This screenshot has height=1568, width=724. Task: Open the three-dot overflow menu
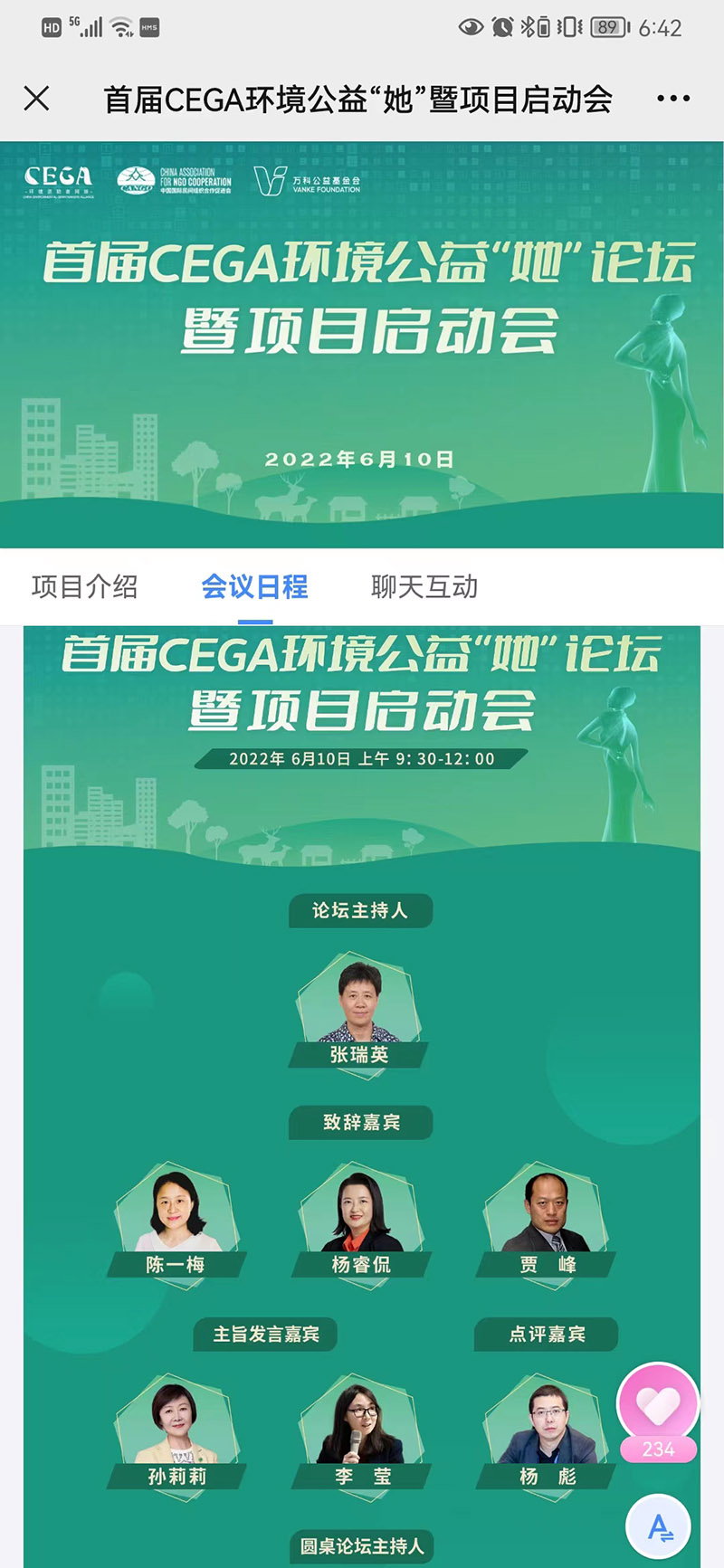tap(672, 98)
